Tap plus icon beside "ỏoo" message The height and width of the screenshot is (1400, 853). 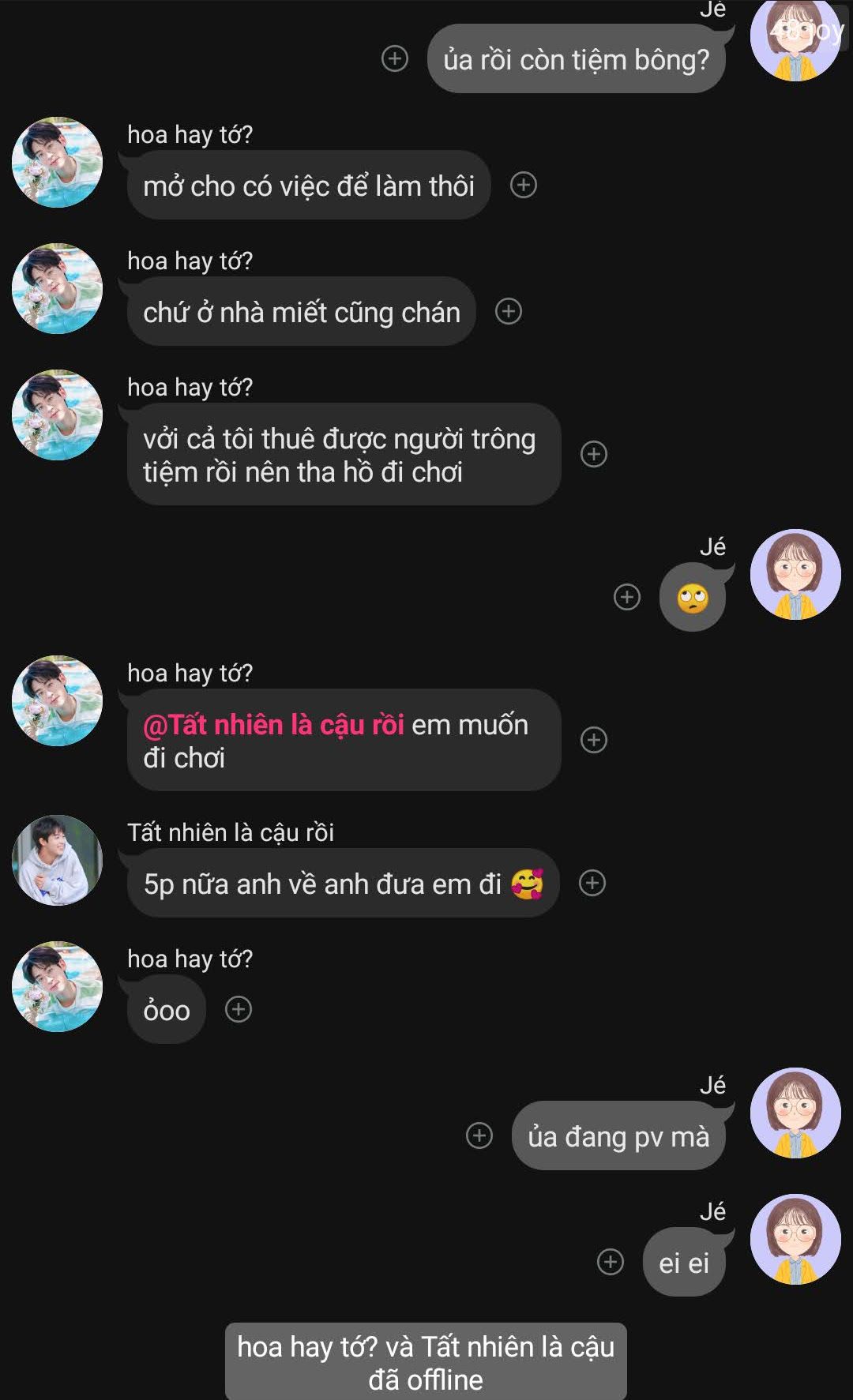(x=239, y=1009)
